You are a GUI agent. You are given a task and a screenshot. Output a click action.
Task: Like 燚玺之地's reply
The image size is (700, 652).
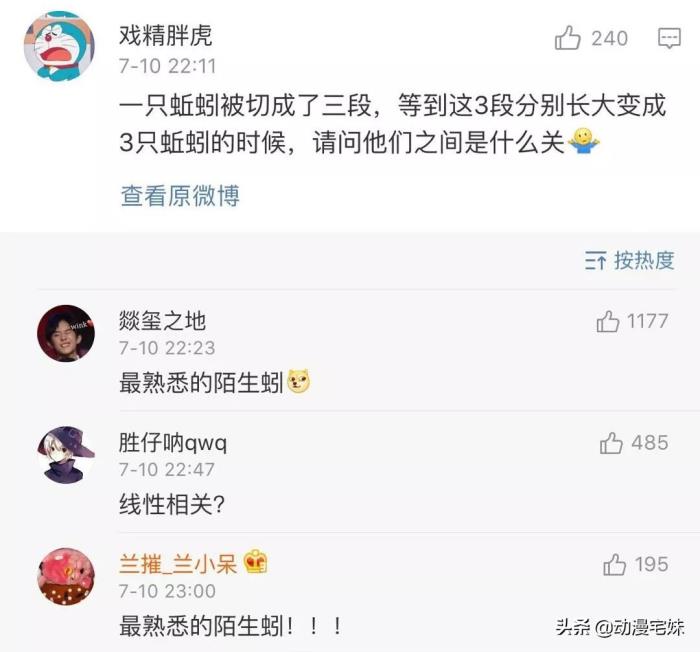pyautogui.click(x=608, y=321)
